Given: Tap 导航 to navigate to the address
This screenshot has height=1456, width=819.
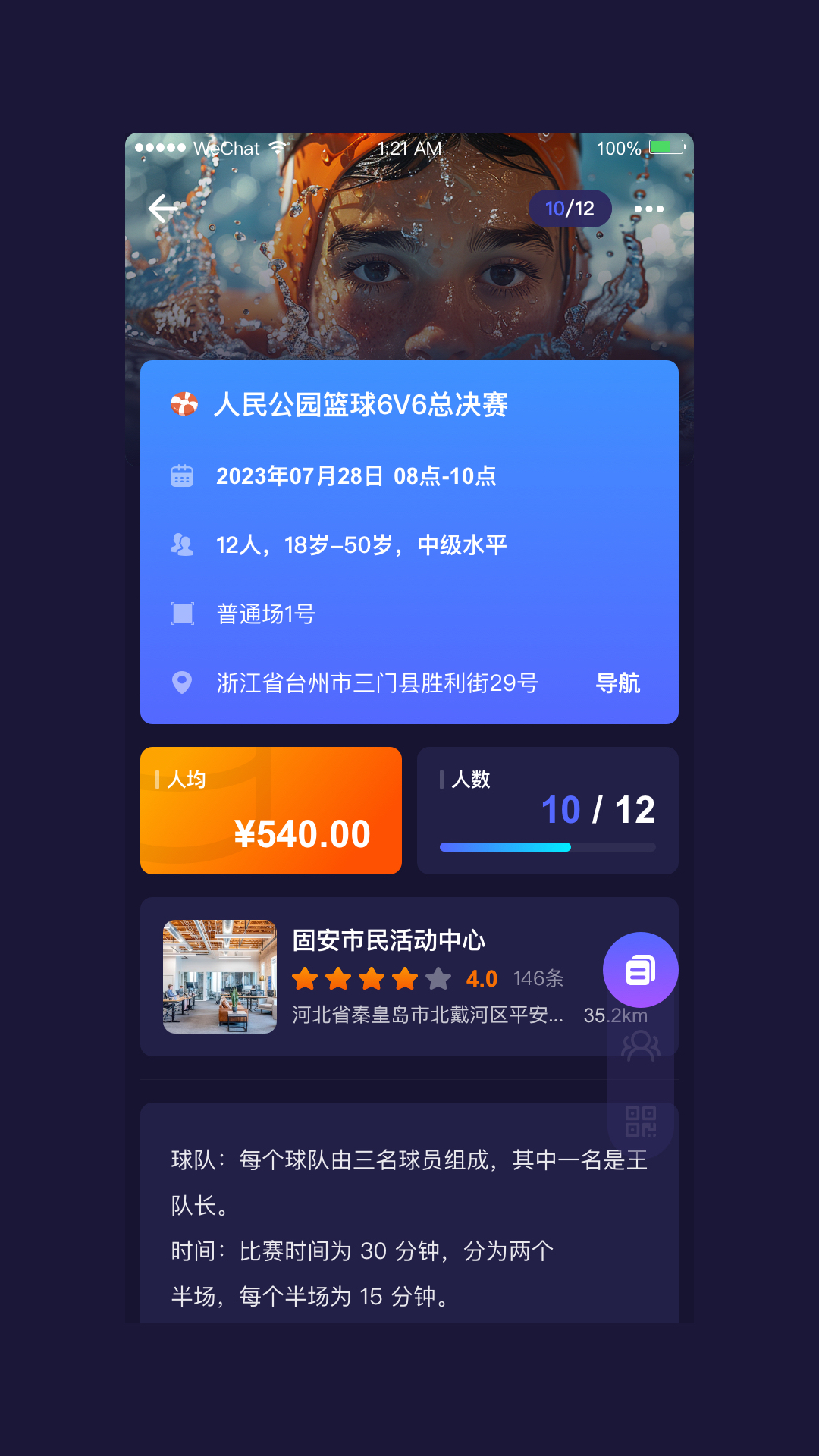Looking at the screenshot, I should (617, 683).
